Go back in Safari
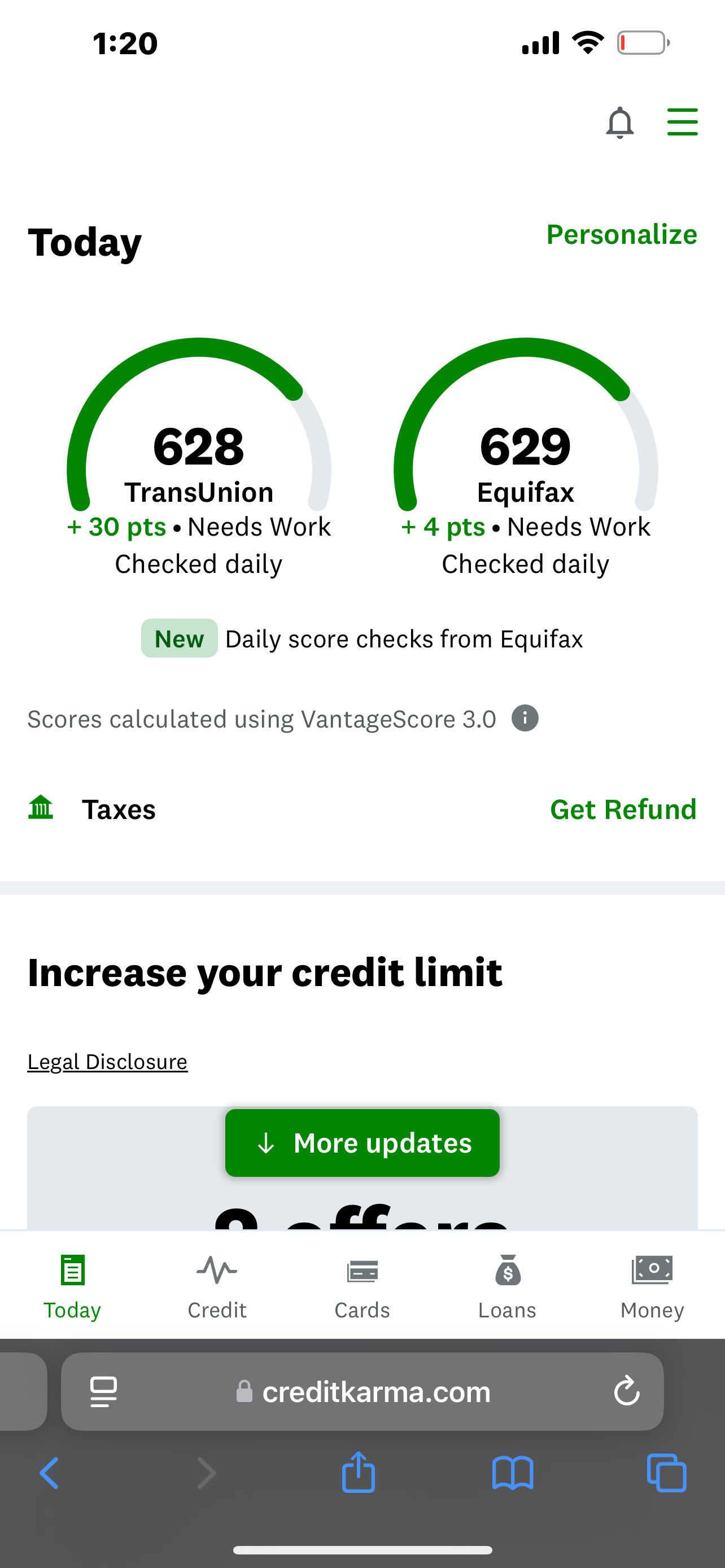Viewport: 725px width, 1568px height. [x=49, y=1473]
